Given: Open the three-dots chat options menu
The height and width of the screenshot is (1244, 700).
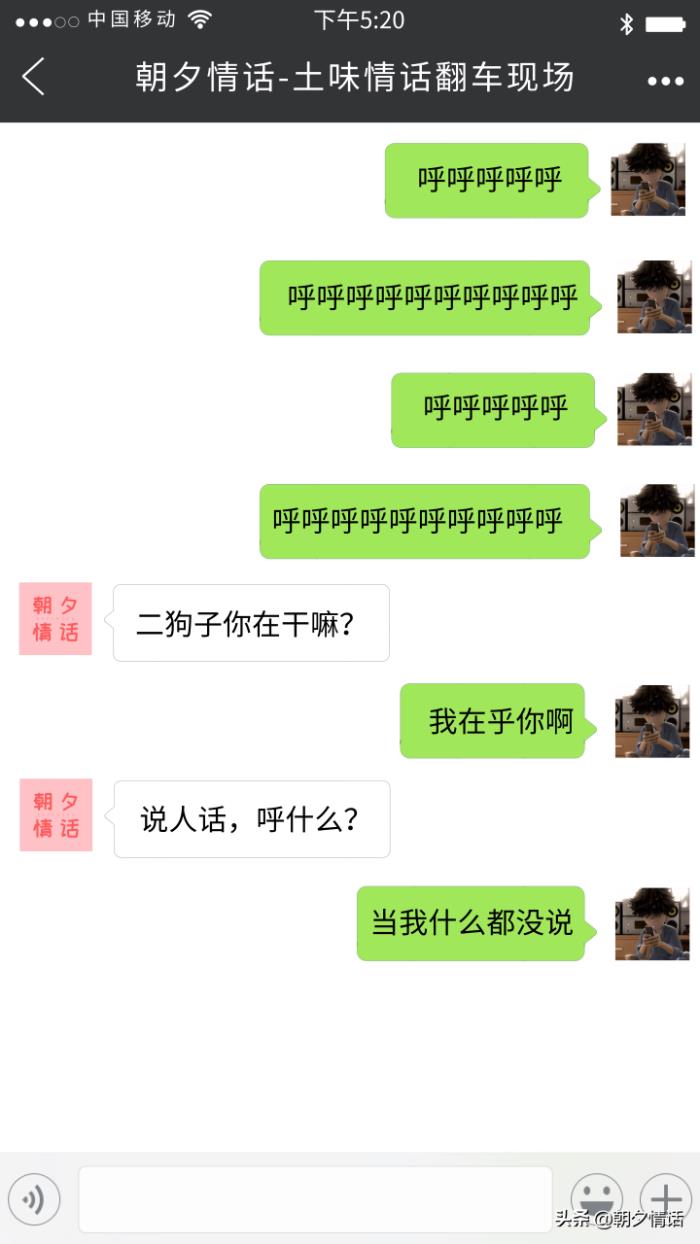Looking at the screenshot, I should [x=665, y=81].
